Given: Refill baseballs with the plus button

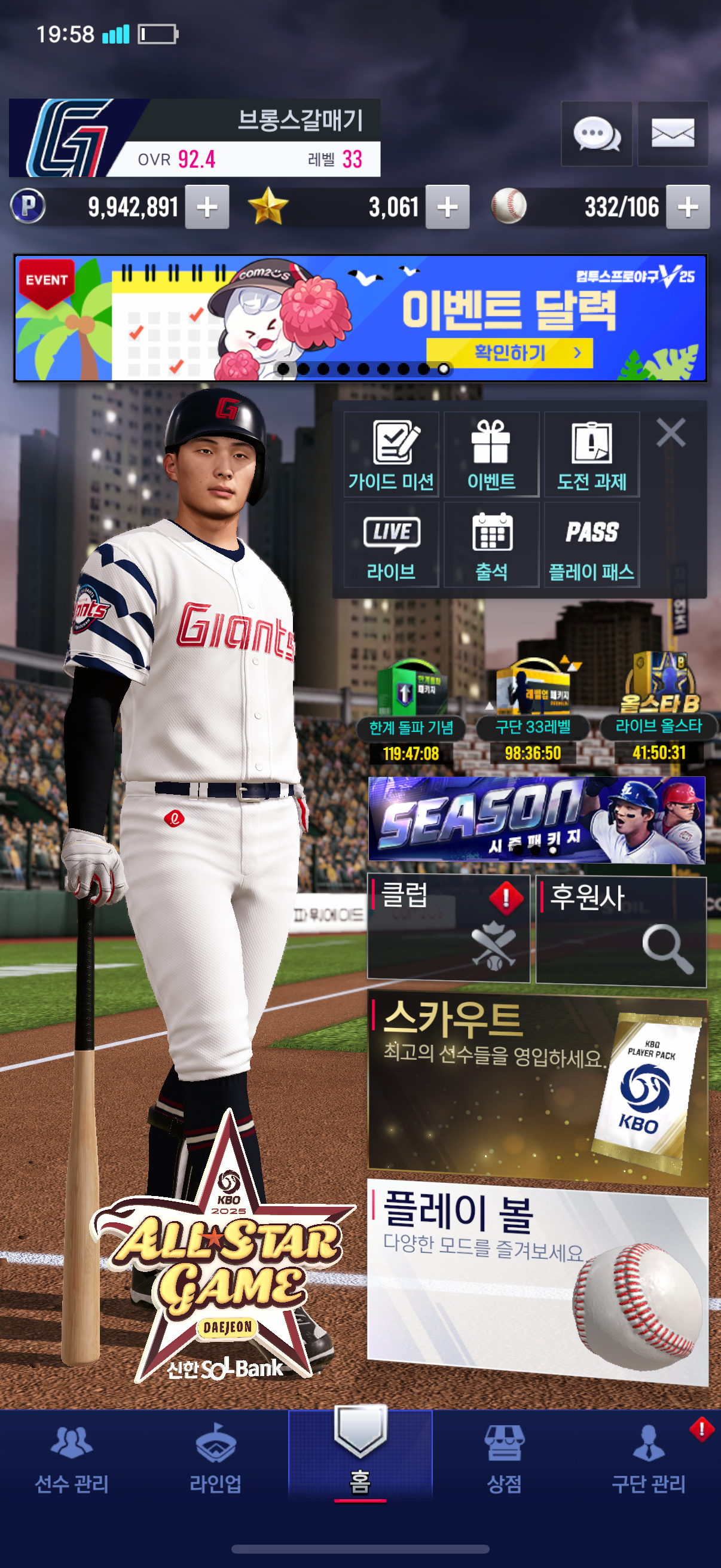Looking at the screenshot, I should point(688,207).
